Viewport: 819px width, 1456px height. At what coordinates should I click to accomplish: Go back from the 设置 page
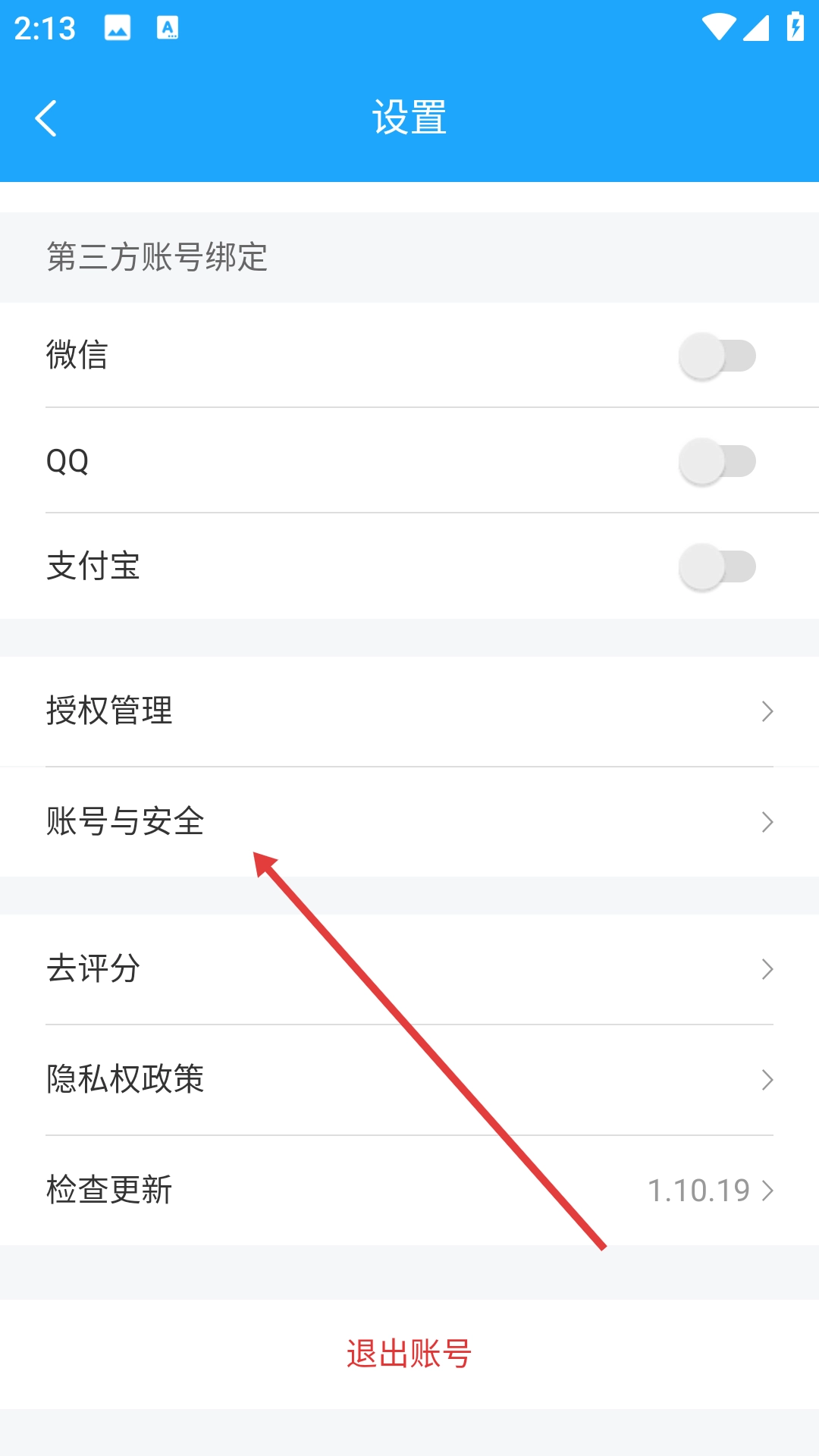point(45,118)
